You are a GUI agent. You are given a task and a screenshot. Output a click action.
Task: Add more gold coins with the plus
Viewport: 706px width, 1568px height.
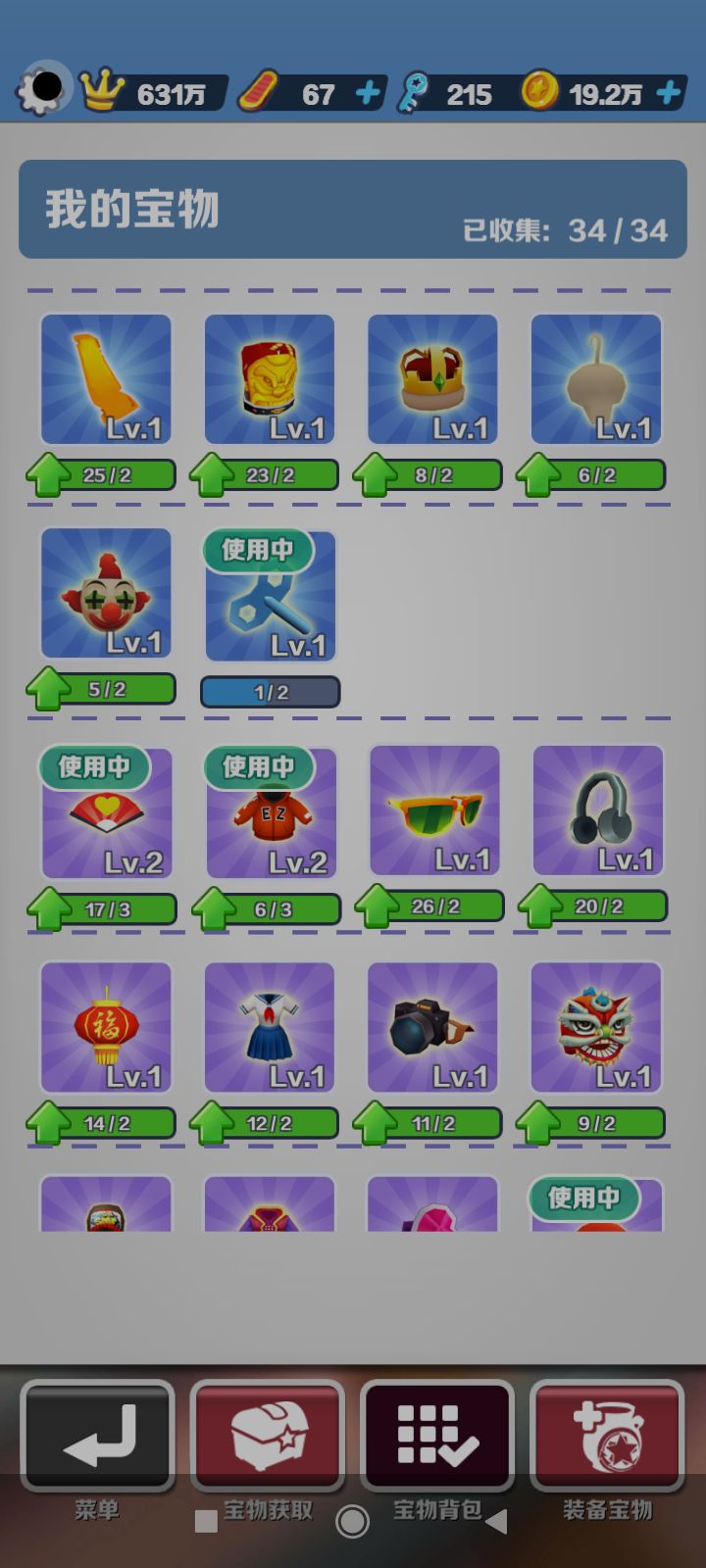click(668, 94)
